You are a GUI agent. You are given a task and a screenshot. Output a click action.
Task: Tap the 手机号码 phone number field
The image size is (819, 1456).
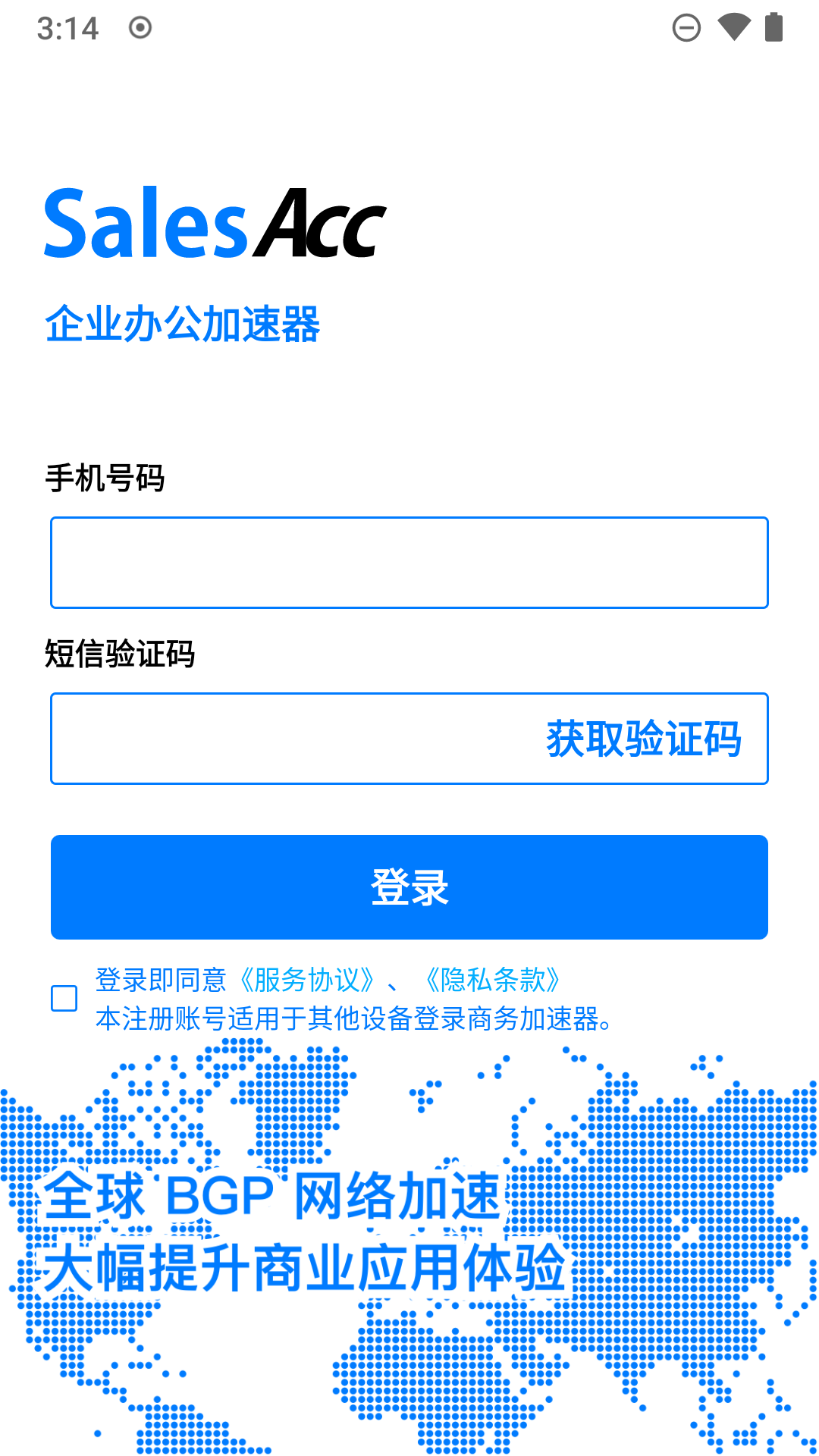(x=409, y=563)
